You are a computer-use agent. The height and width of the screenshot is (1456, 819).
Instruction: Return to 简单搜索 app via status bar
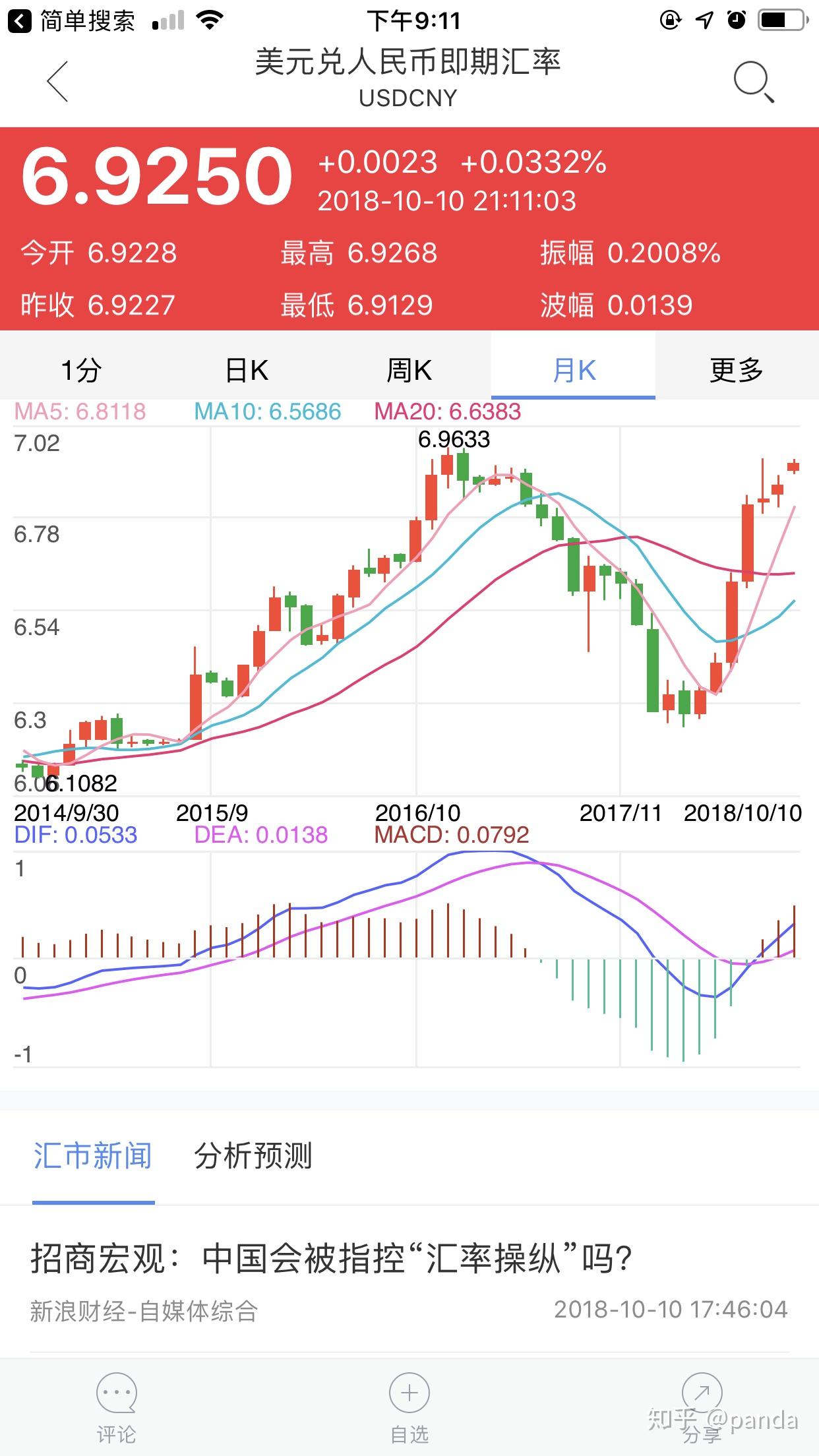pyautogui.click(x=71, y=21)
